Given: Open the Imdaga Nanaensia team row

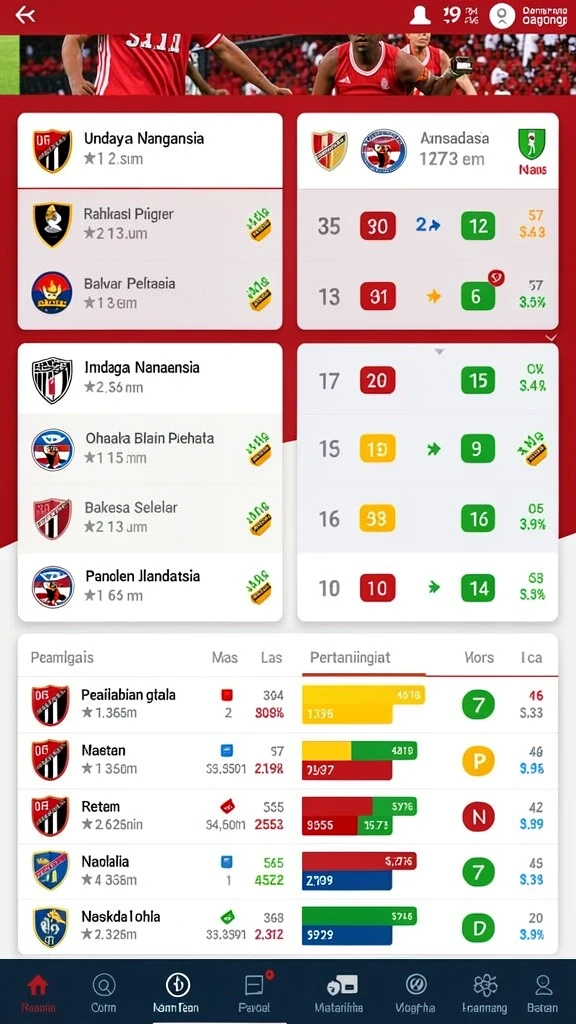Looking at the screenshot, I should click(150, 379).
